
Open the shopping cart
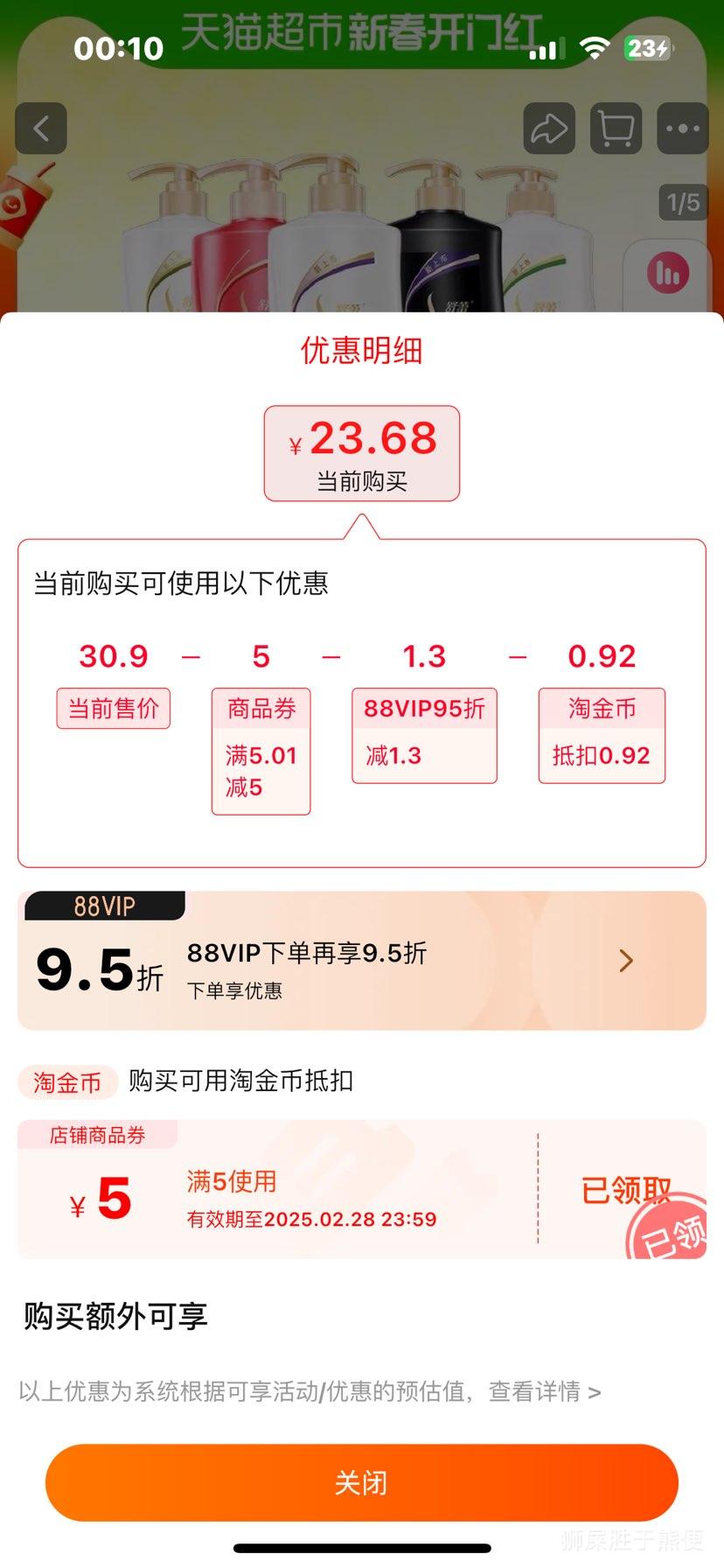click(616, 129)
